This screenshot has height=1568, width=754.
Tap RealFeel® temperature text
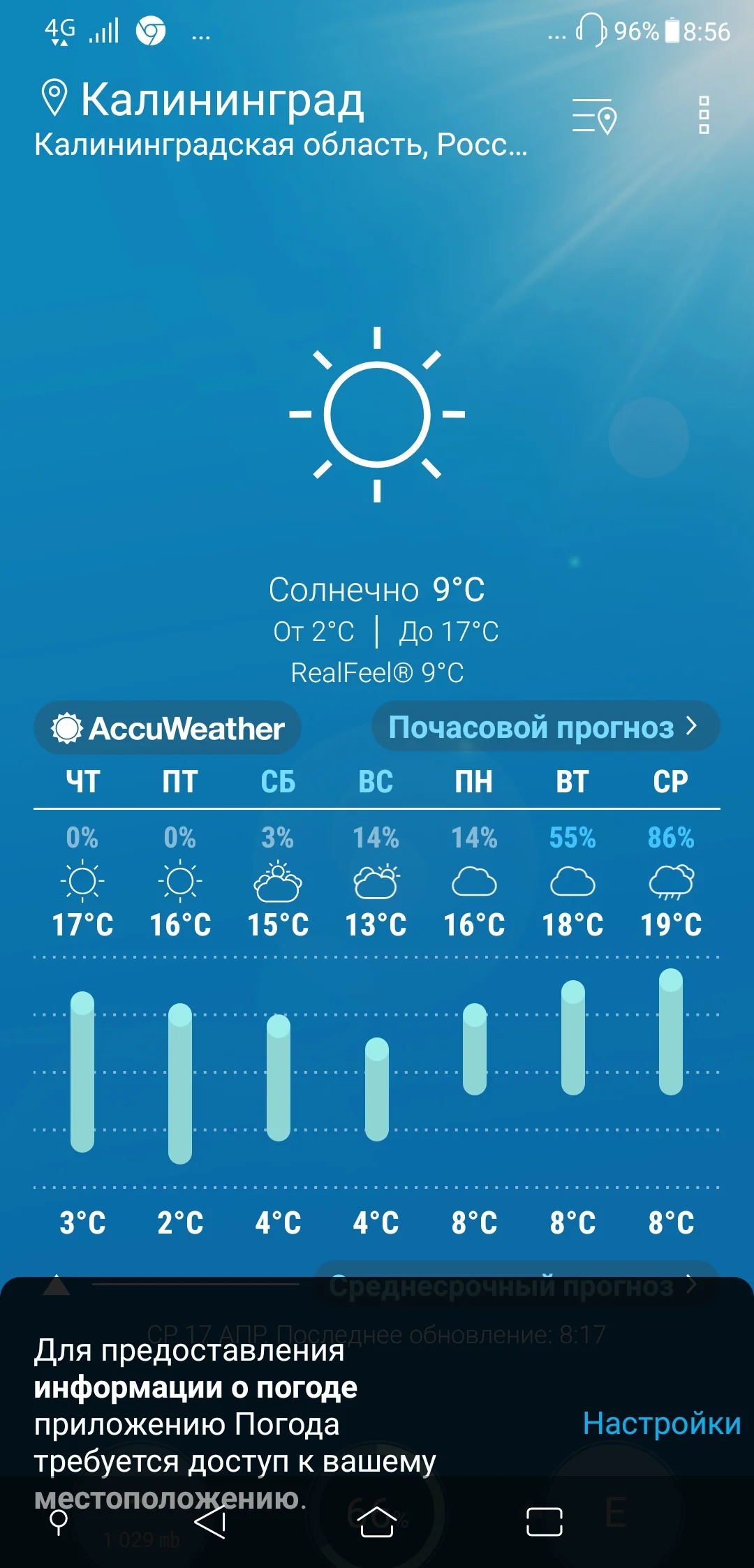(377, 672)
